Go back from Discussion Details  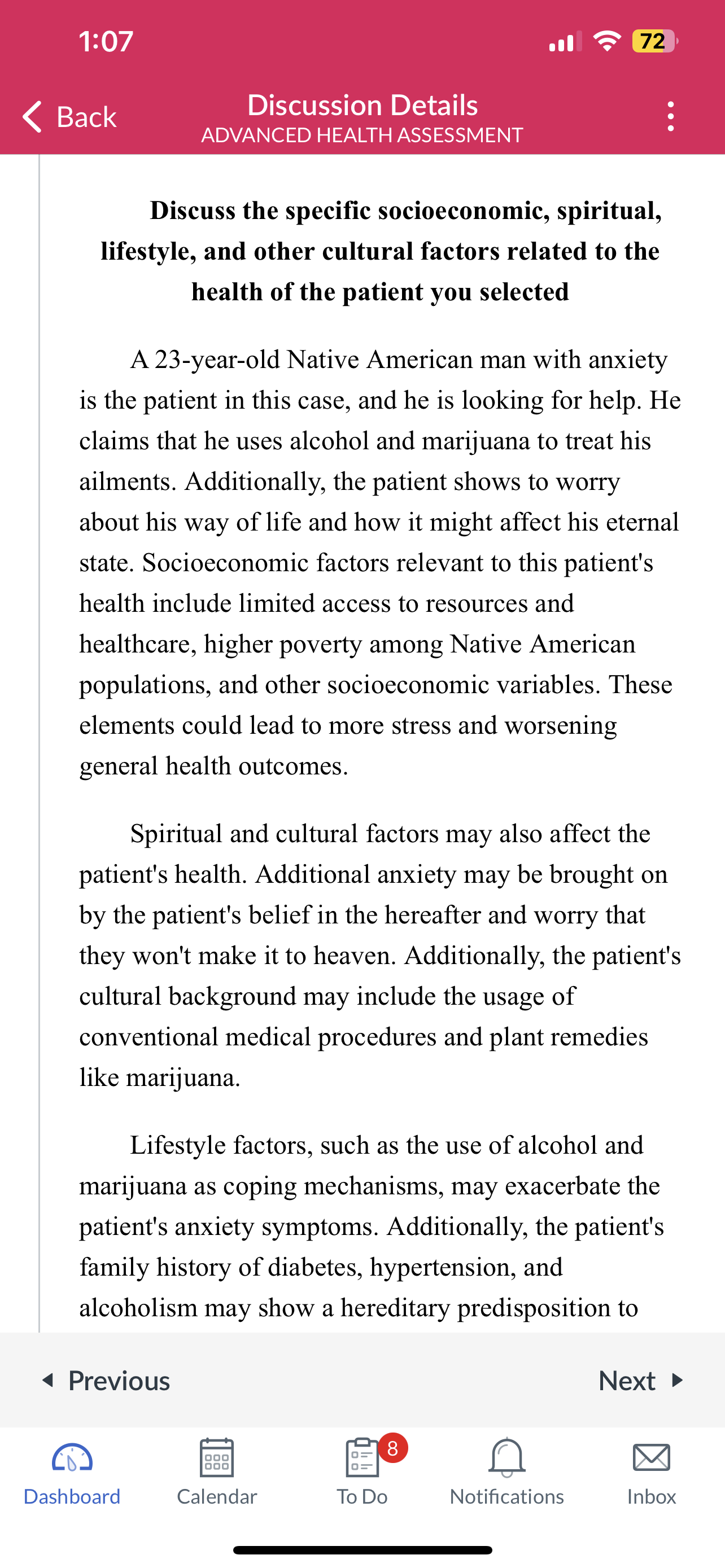[69, 116]
